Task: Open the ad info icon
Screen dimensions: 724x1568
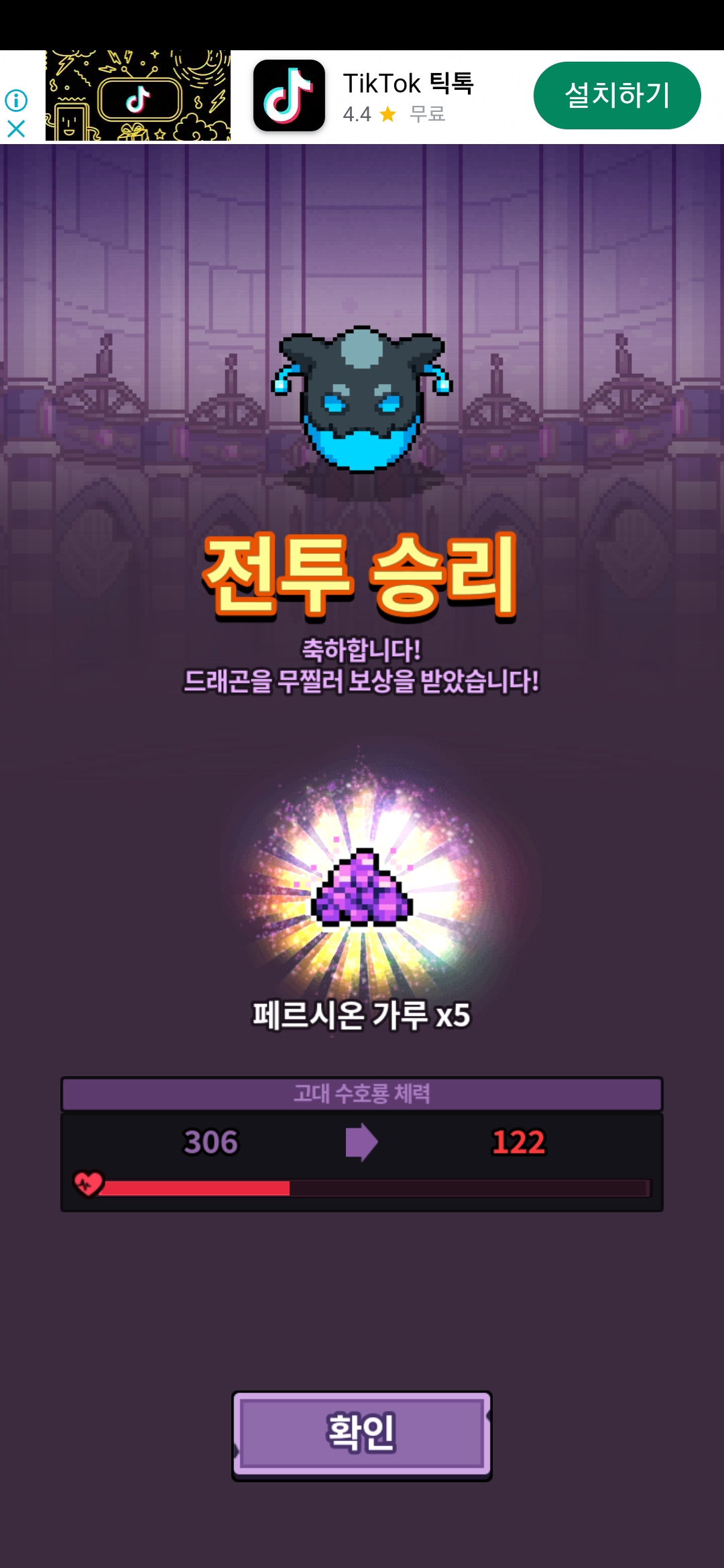Action: tap(16, 101)
